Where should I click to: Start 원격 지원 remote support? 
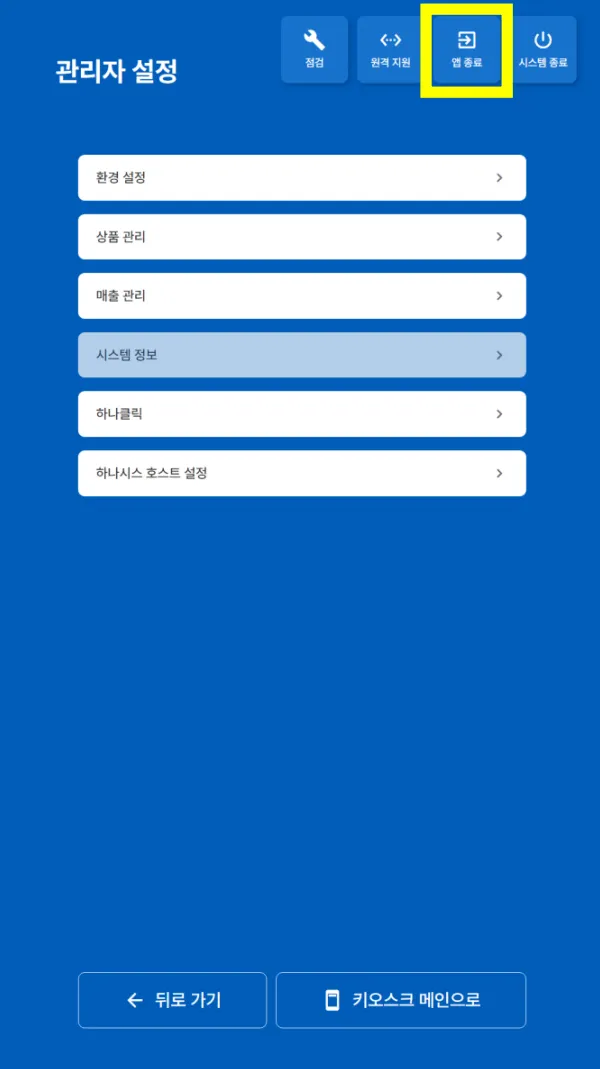(390, 49)
